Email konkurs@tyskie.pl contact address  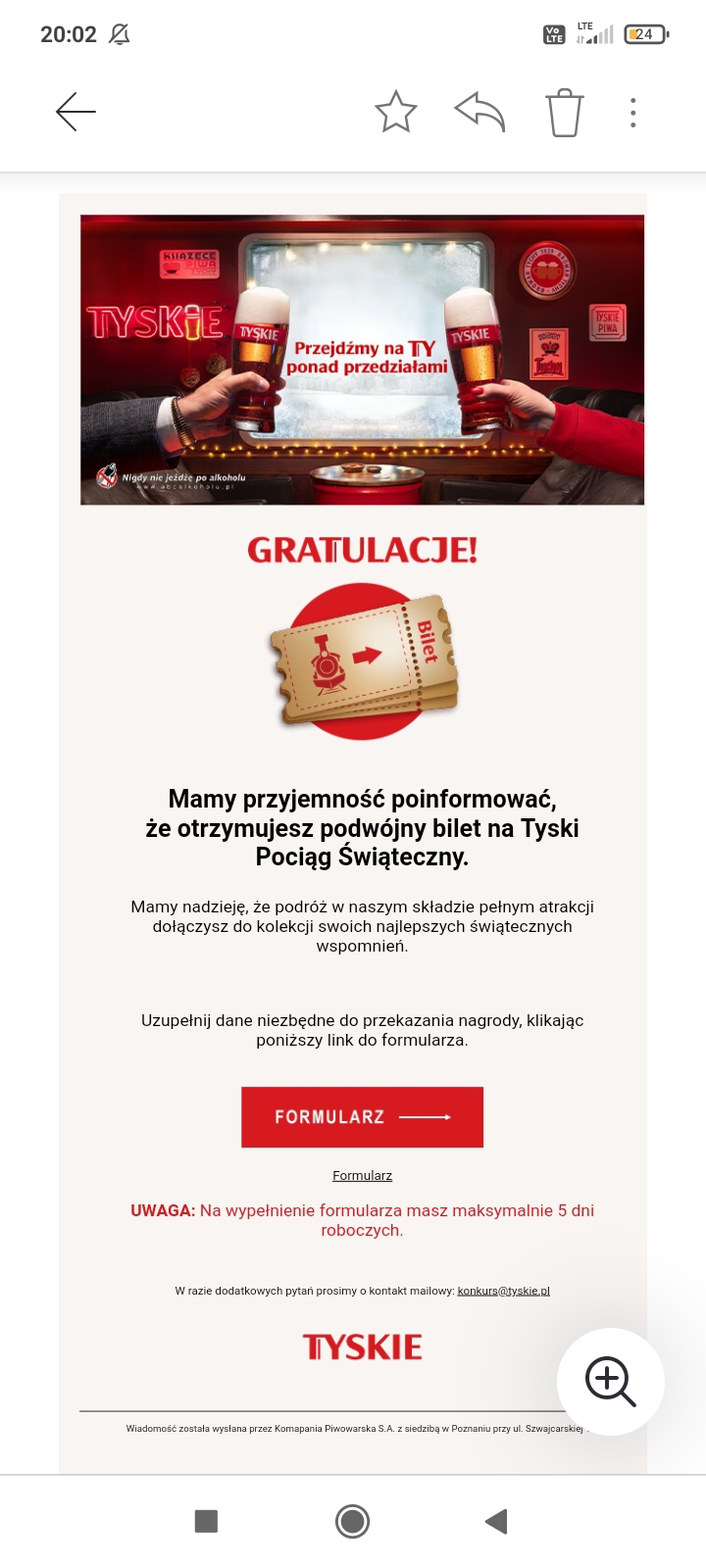pos(503,1291)
